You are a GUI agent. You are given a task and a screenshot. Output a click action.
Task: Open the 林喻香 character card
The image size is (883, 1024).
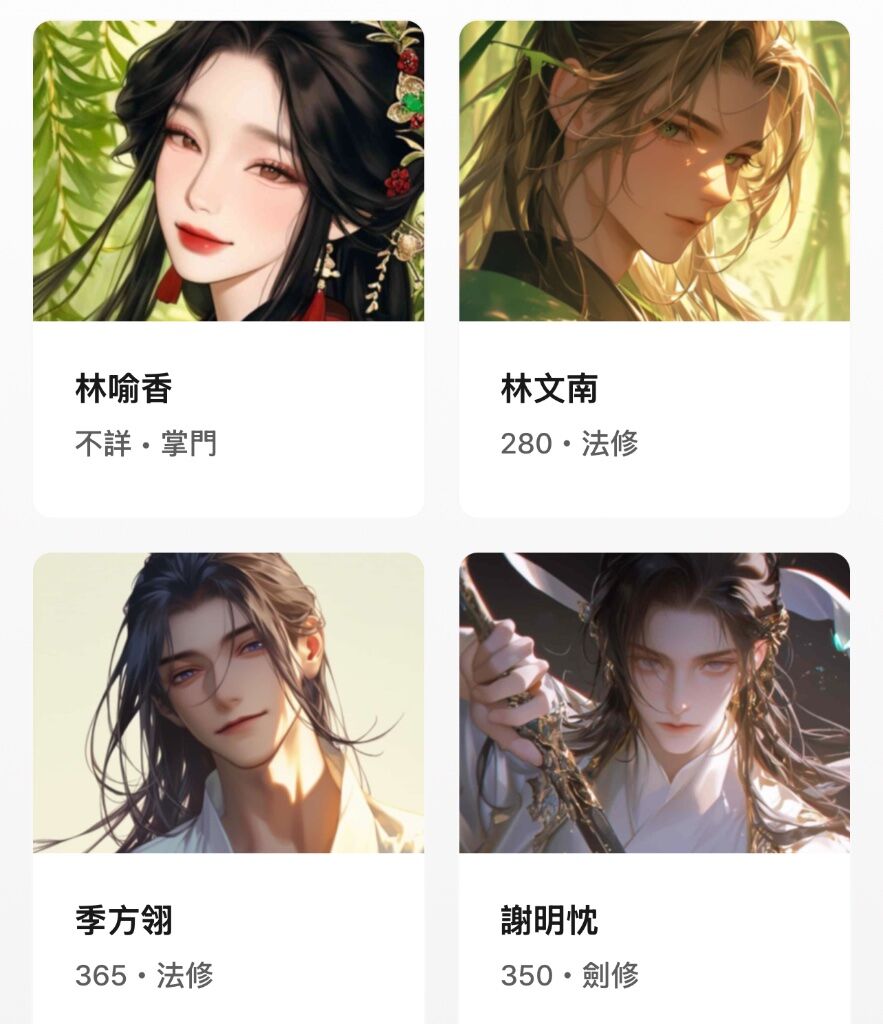coord(228,268)
